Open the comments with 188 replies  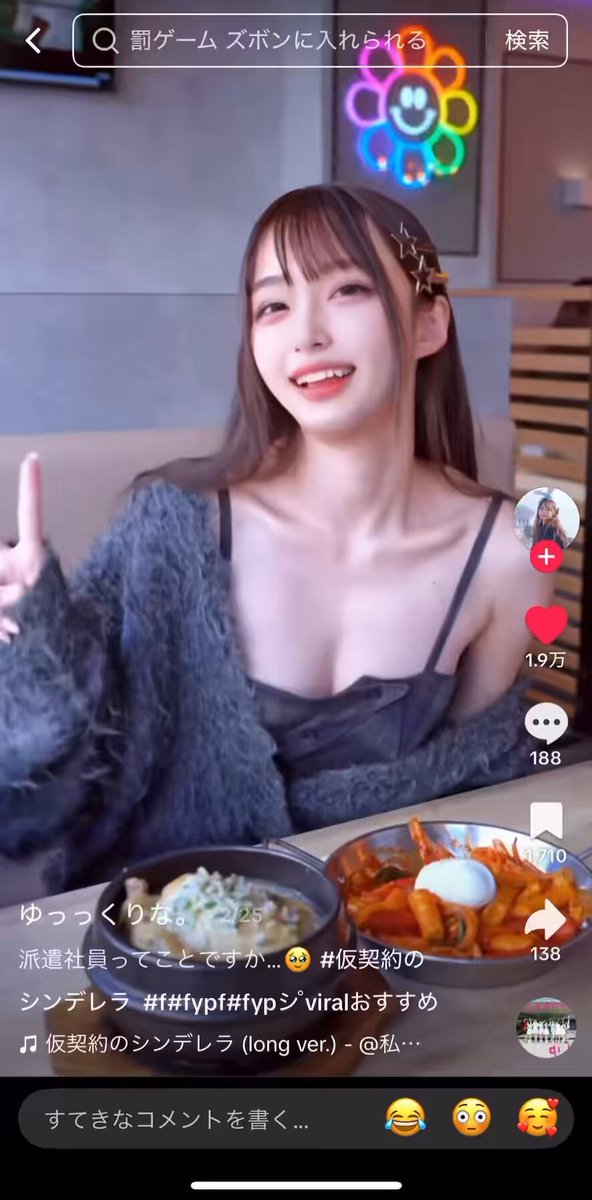tap(546, 723)
